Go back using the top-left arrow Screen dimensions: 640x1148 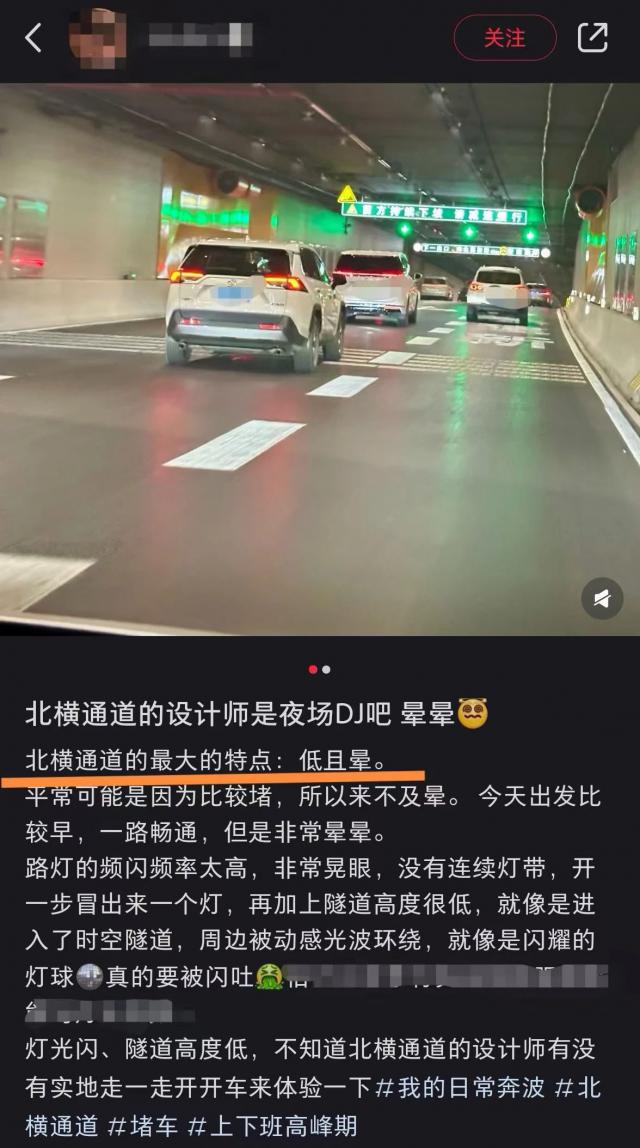[x=33, y=38]
